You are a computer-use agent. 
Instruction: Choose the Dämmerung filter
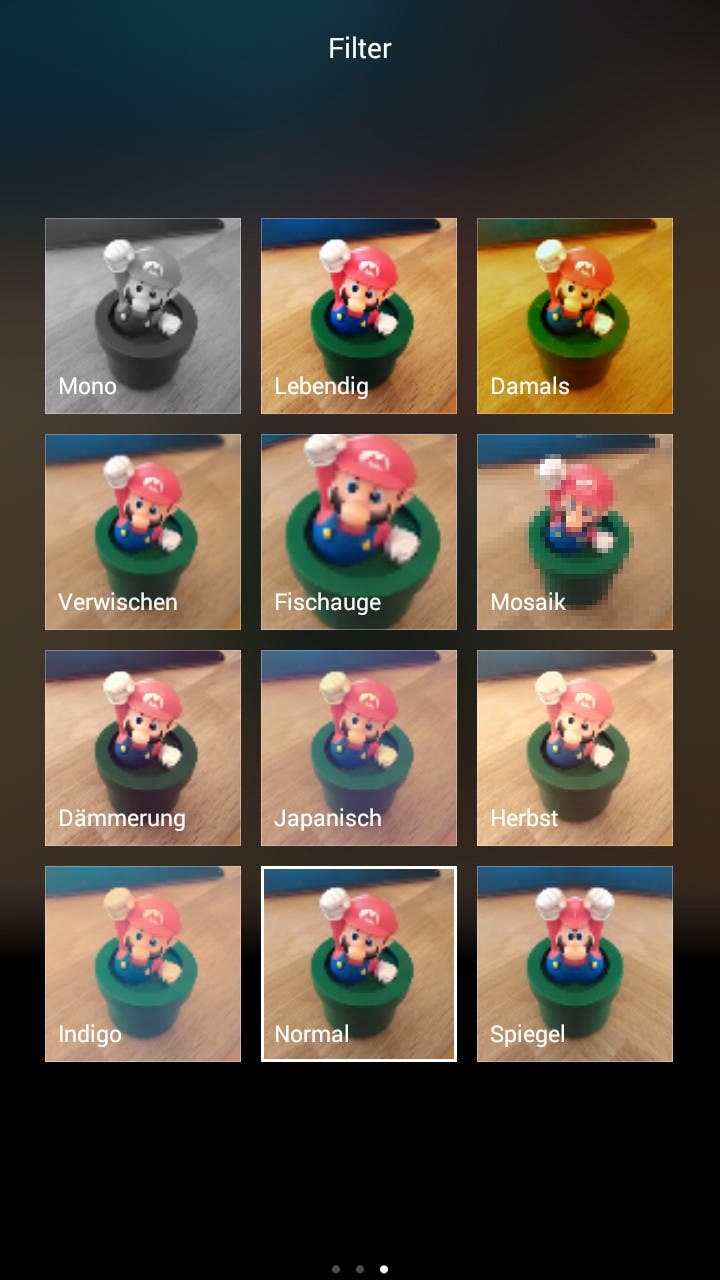click(x=143, y=748)
